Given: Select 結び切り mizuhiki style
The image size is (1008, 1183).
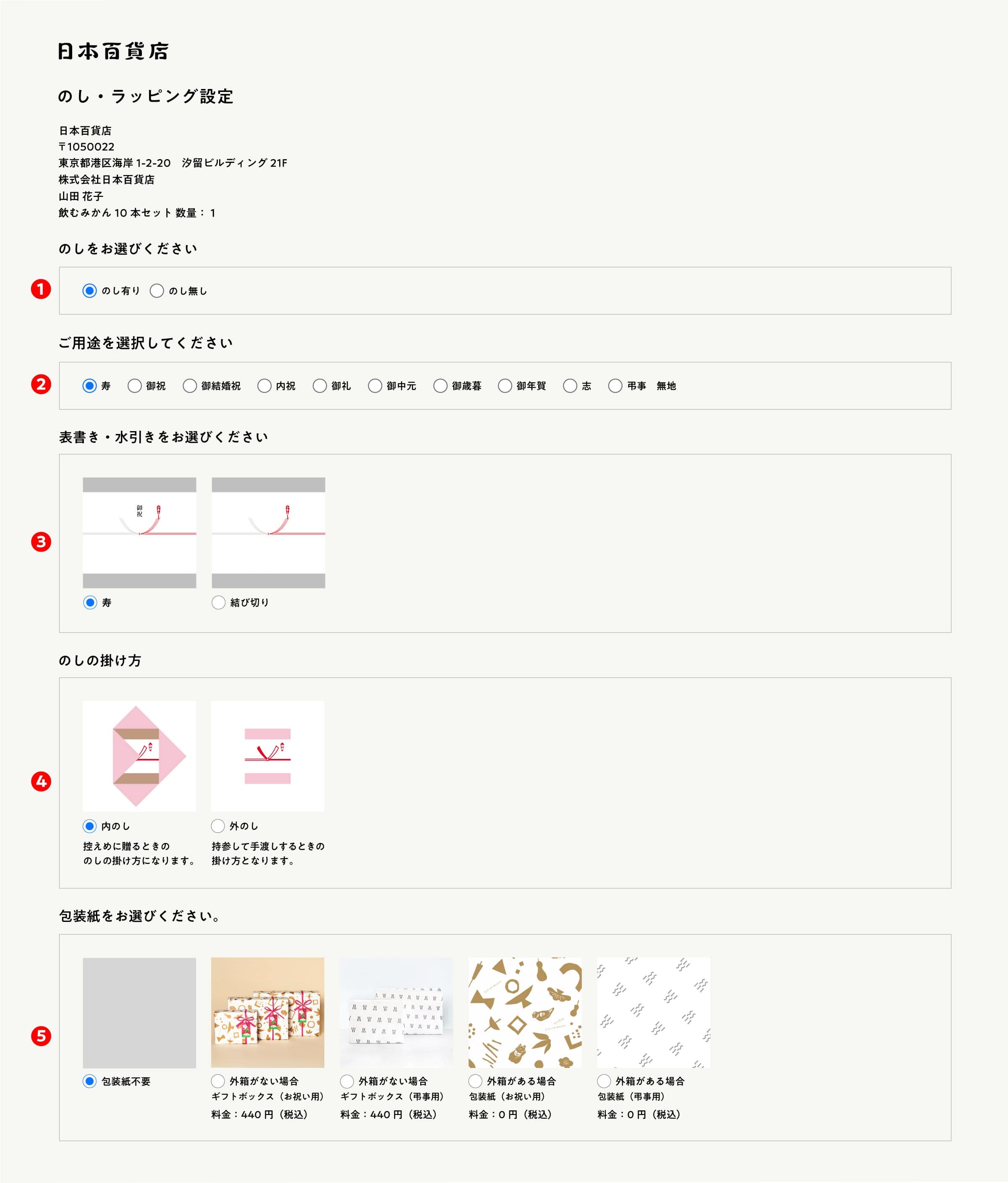Looking at the screenshot, I should coord(218,602).
